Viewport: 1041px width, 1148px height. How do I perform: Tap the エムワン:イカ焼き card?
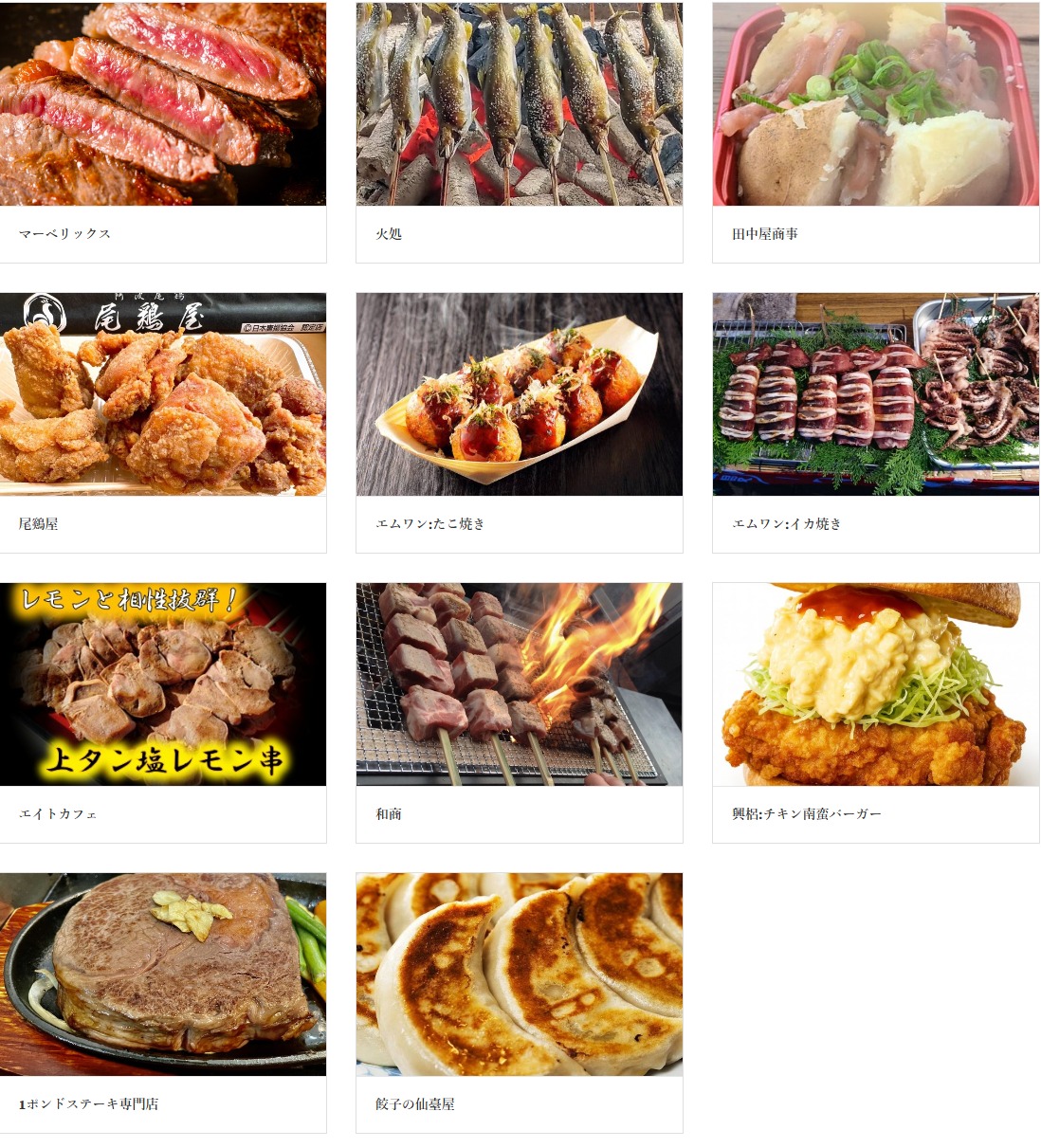[875, 394]
